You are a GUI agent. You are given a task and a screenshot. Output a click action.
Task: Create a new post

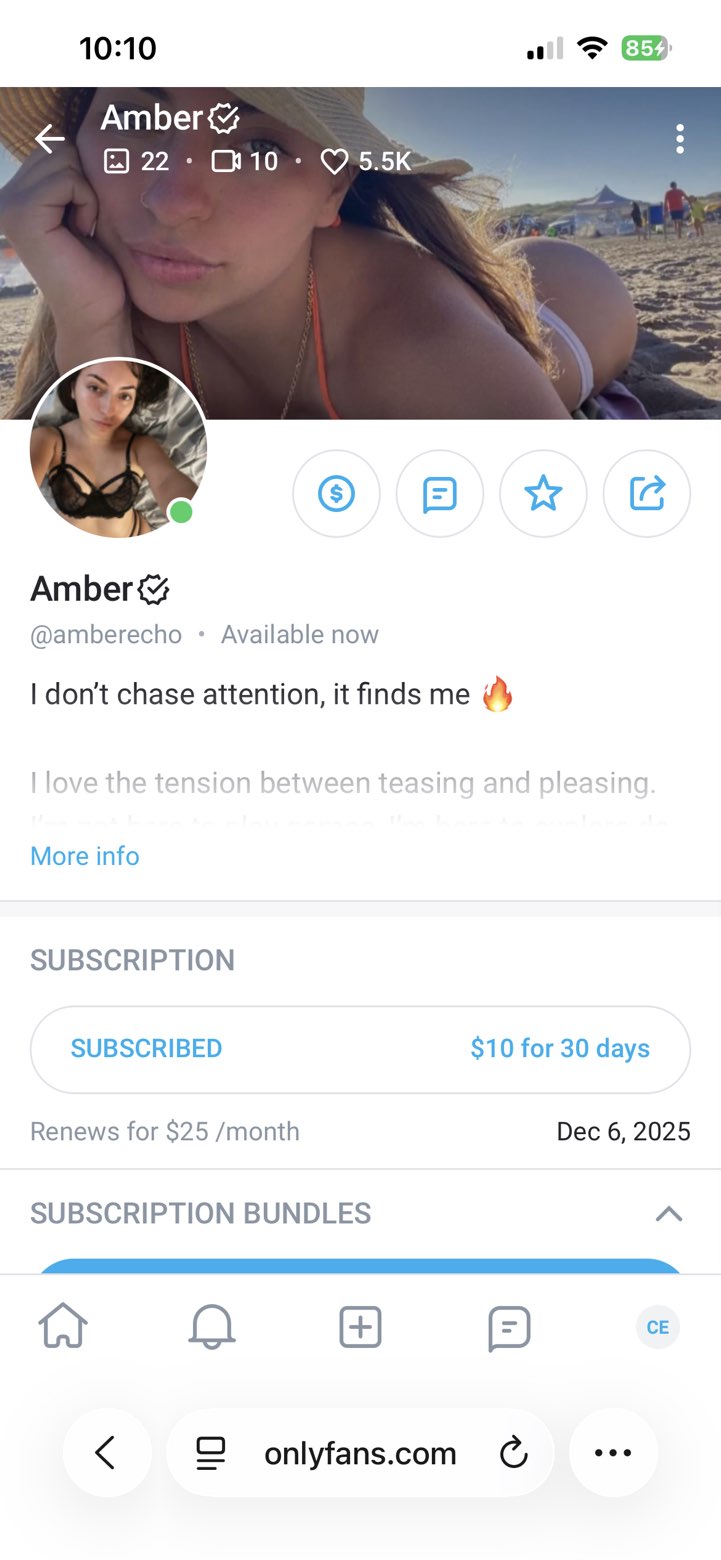pos(360,1328)
